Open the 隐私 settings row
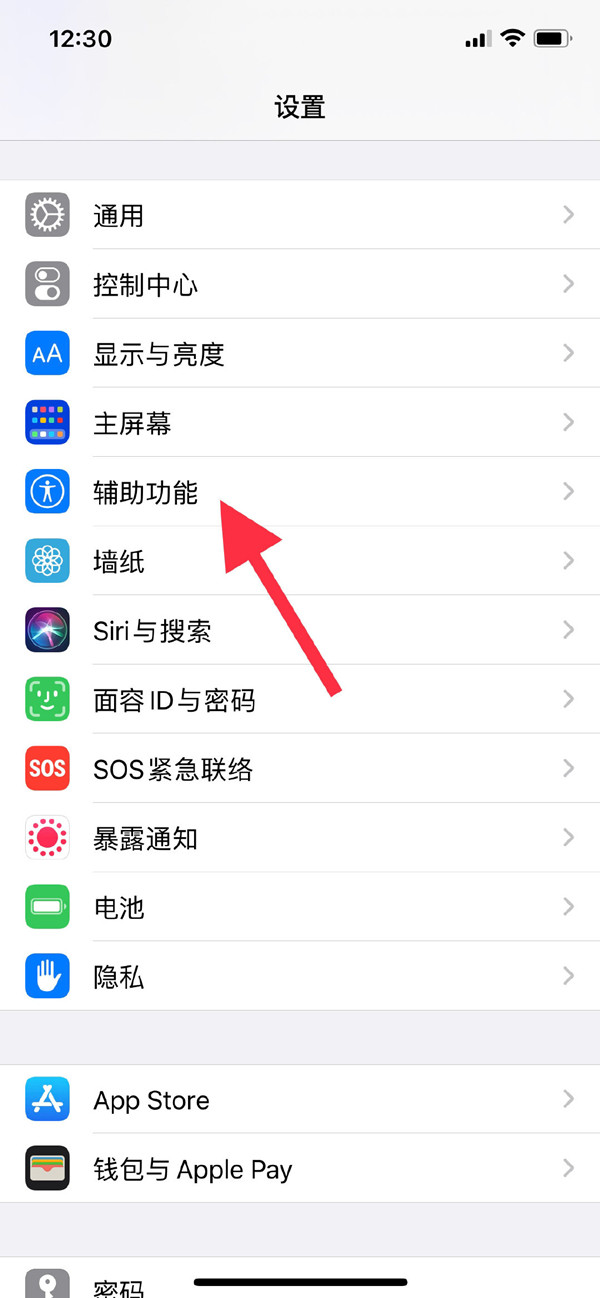Screen dimensions: 600x1298 [300, 976]
